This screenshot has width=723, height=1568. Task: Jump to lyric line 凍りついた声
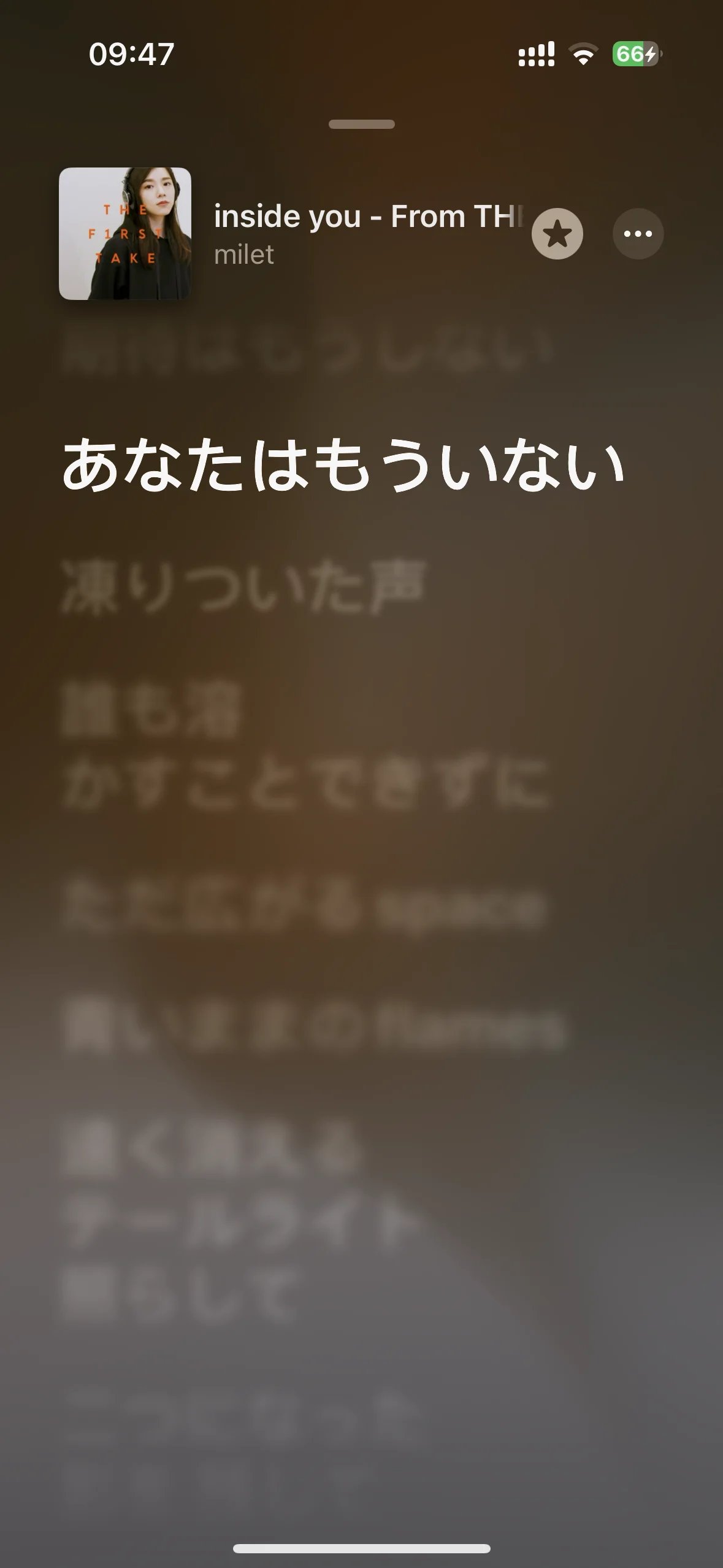[x=243, y=586]
